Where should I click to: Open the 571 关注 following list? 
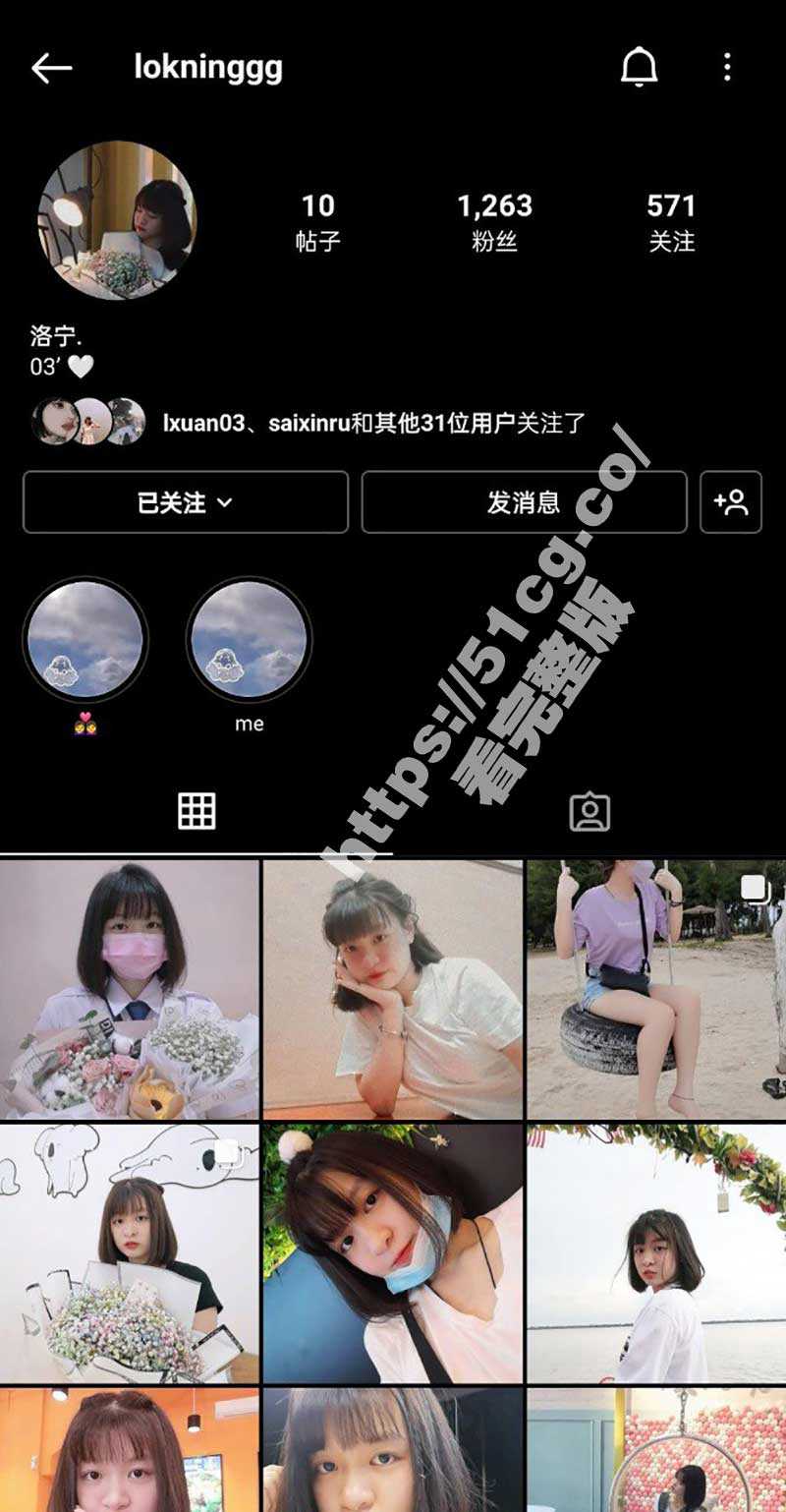click(671, 221)
